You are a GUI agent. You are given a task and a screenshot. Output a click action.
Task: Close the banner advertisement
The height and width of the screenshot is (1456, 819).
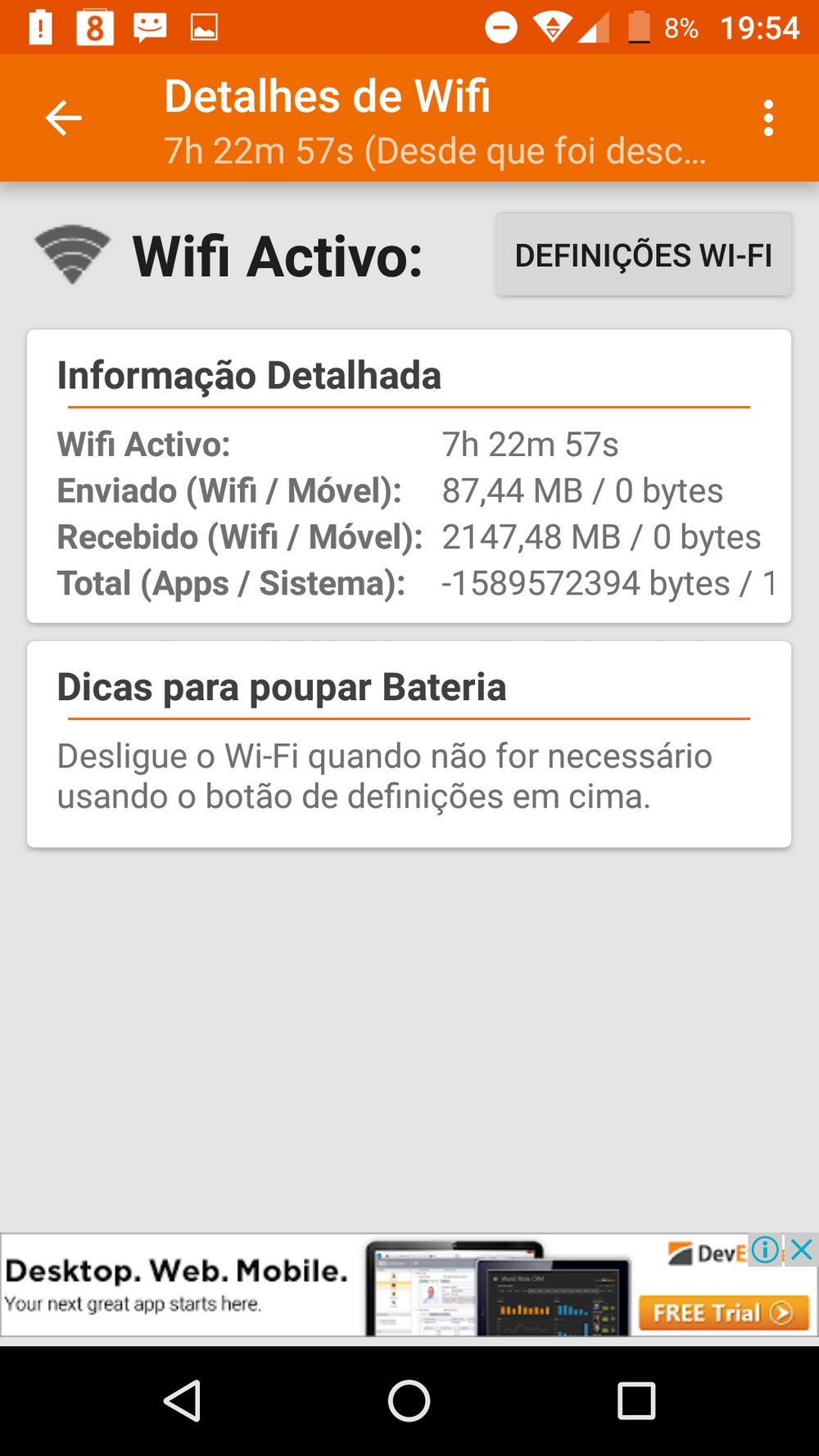click(x=802, y=1250)
